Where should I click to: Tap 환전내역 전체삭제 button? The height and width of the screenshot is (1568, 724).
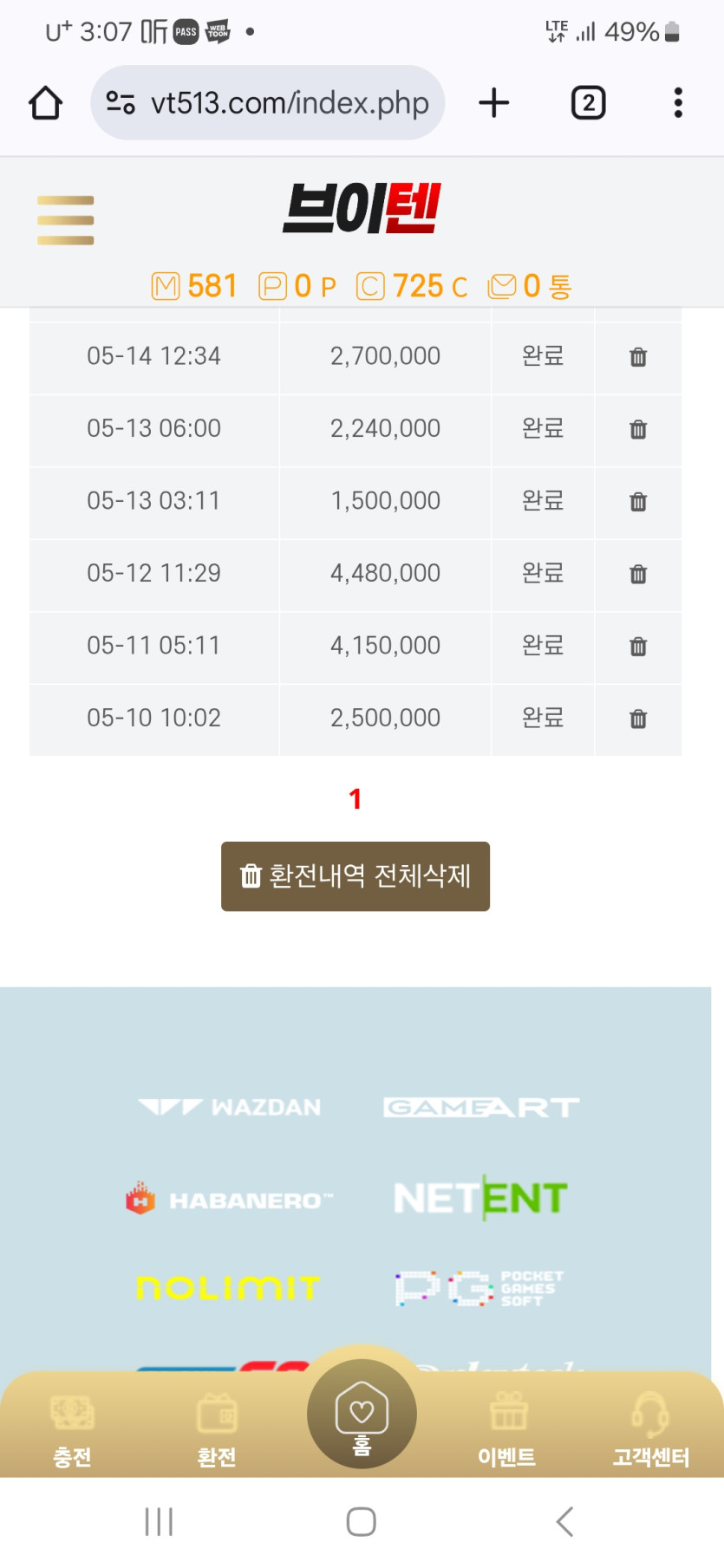[355, 876]
